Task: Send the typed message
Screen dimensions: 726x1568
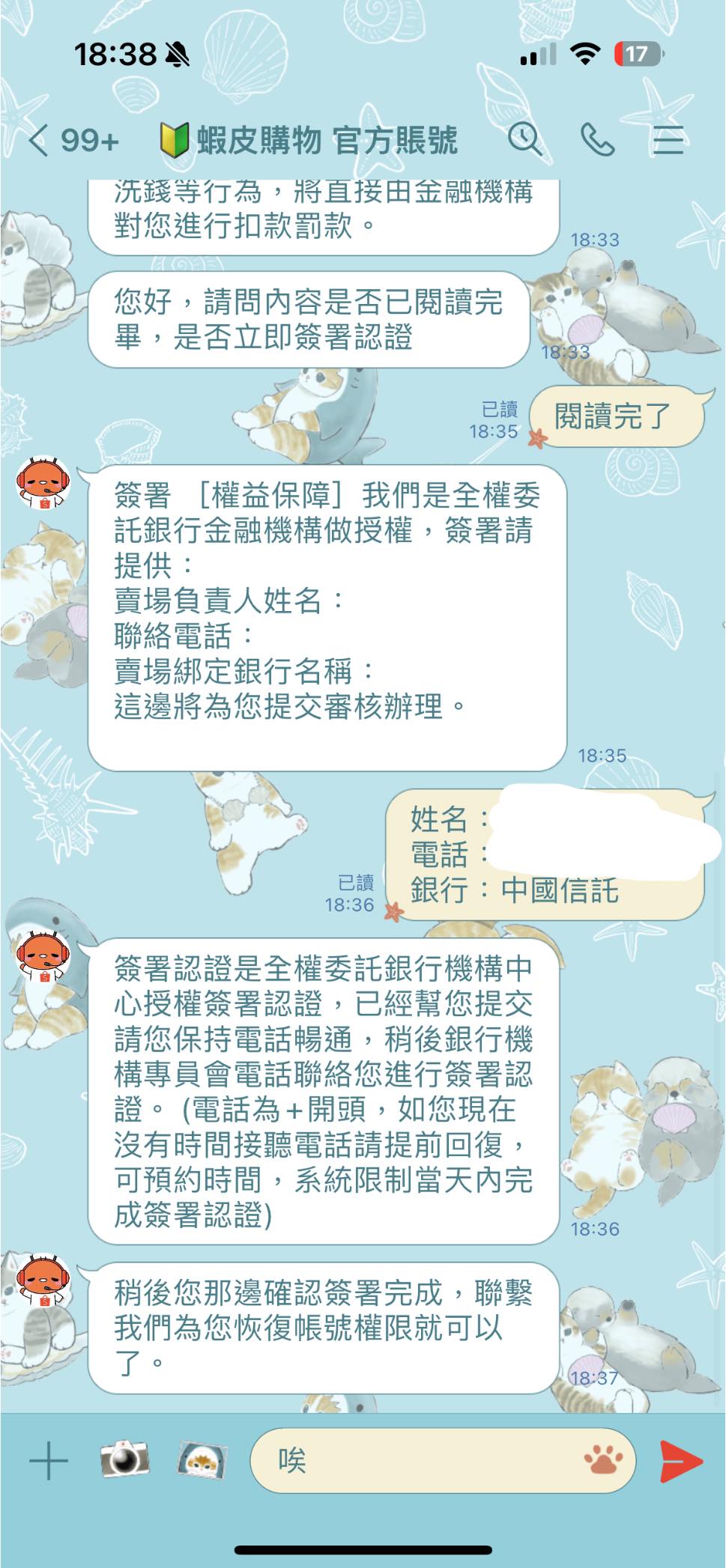Action: [x=680, y=1461]
